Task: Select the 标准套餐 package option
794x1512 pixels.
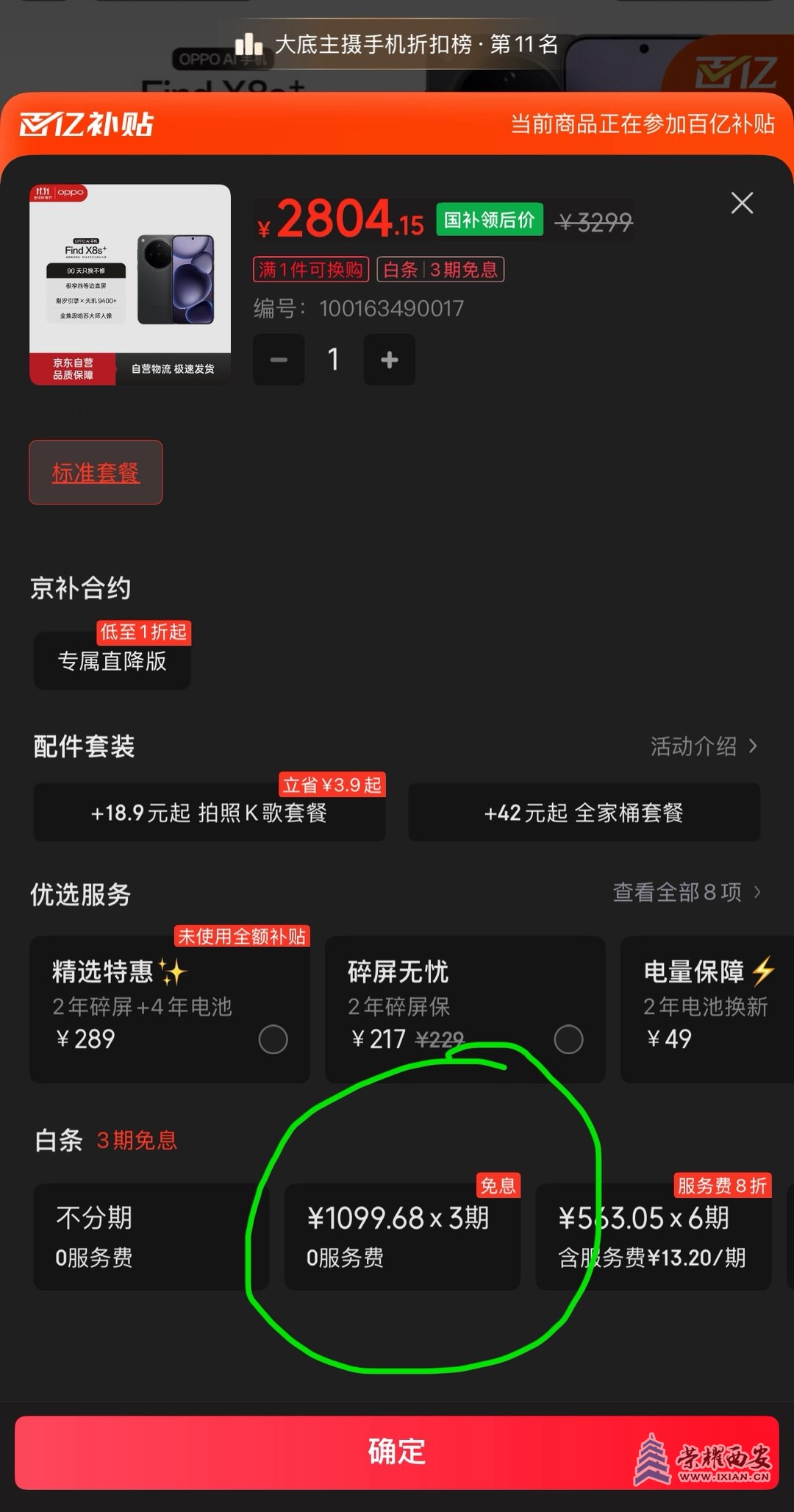Action: (96, 472)
